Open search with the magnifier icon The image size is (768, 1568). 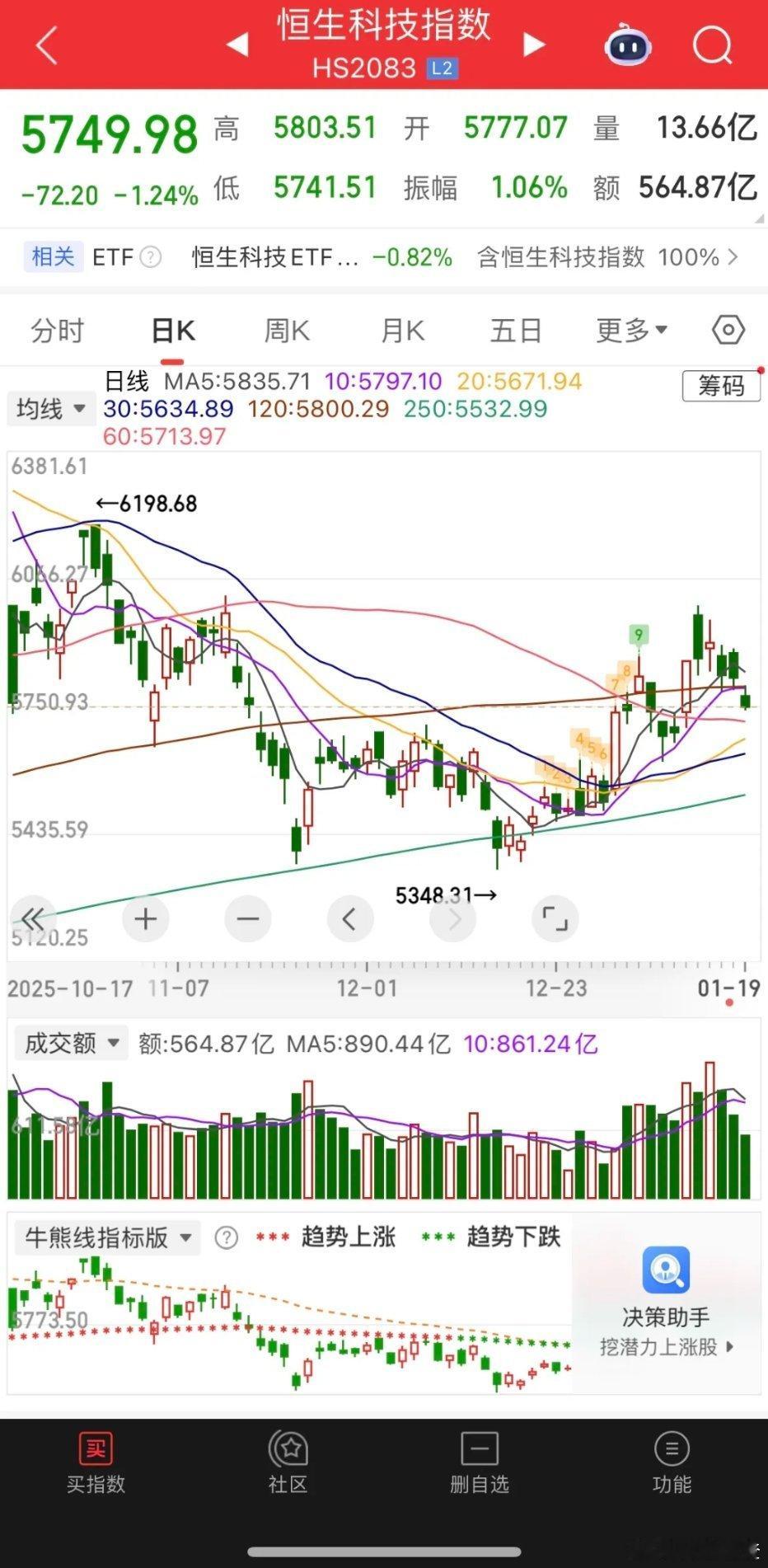pyautogui.click(x=712, y=45)
